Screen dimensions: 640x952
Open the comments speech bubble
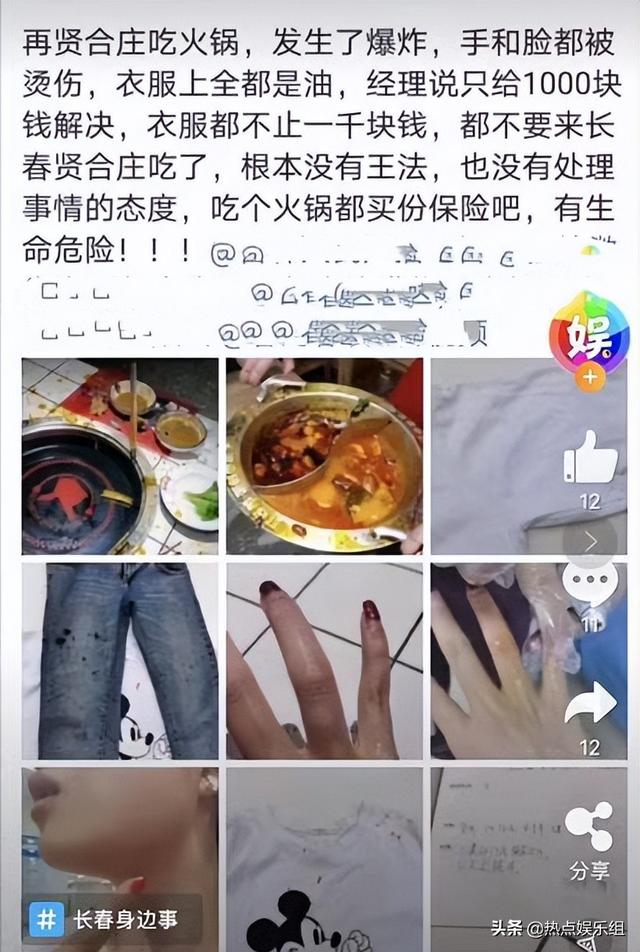590,584
